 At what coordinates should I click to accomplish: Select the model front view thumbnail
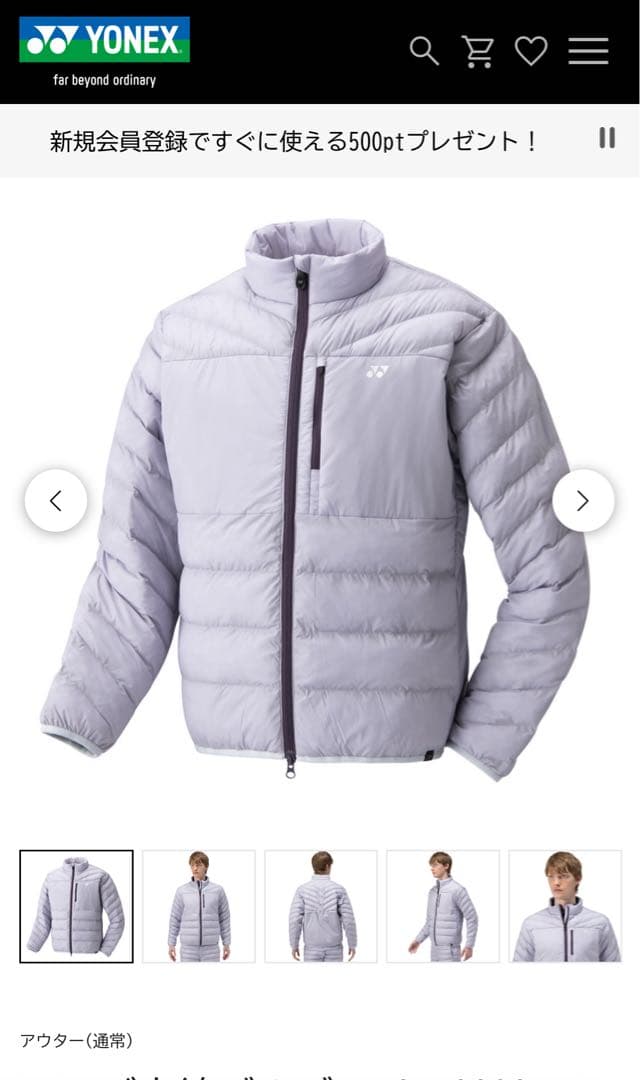click(x=198, y=906)
